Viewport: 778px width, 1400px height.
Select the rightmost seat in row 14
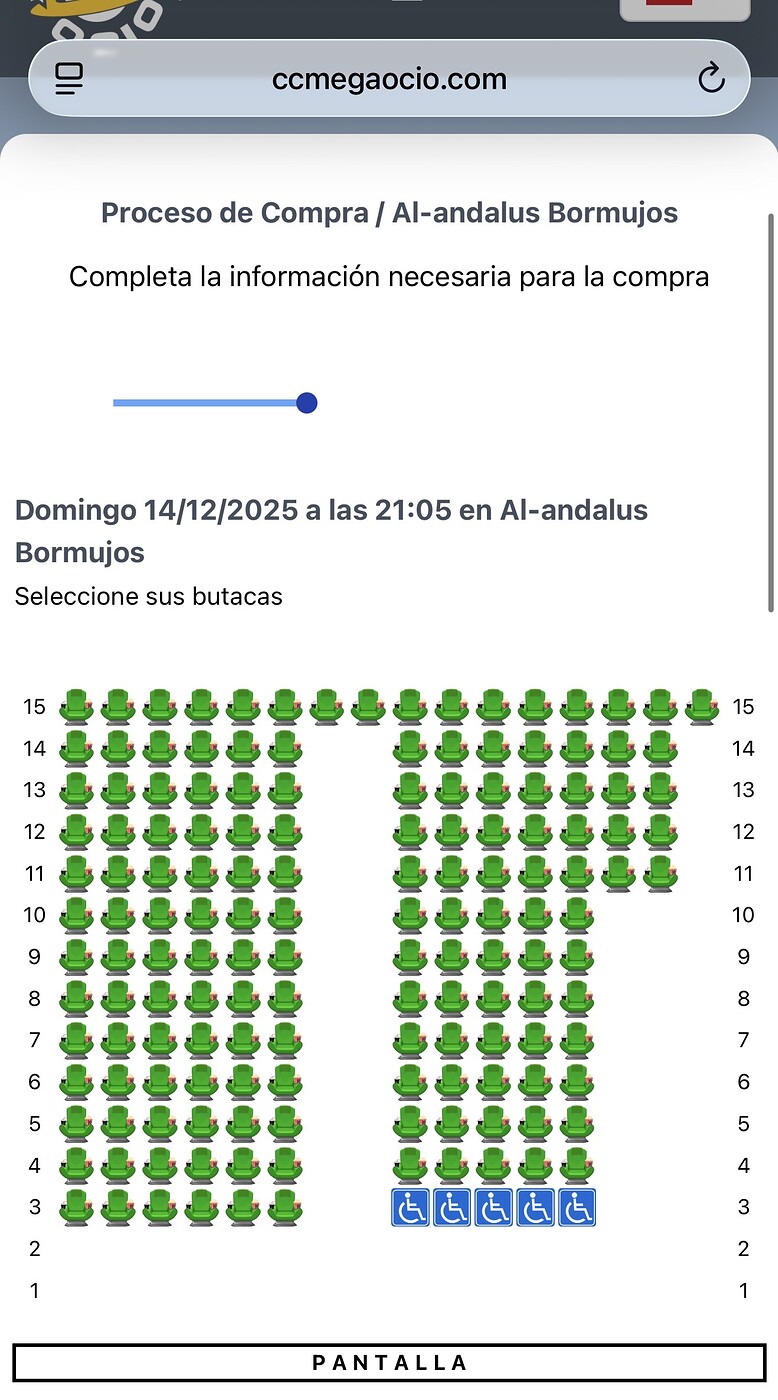coord(660,748)
